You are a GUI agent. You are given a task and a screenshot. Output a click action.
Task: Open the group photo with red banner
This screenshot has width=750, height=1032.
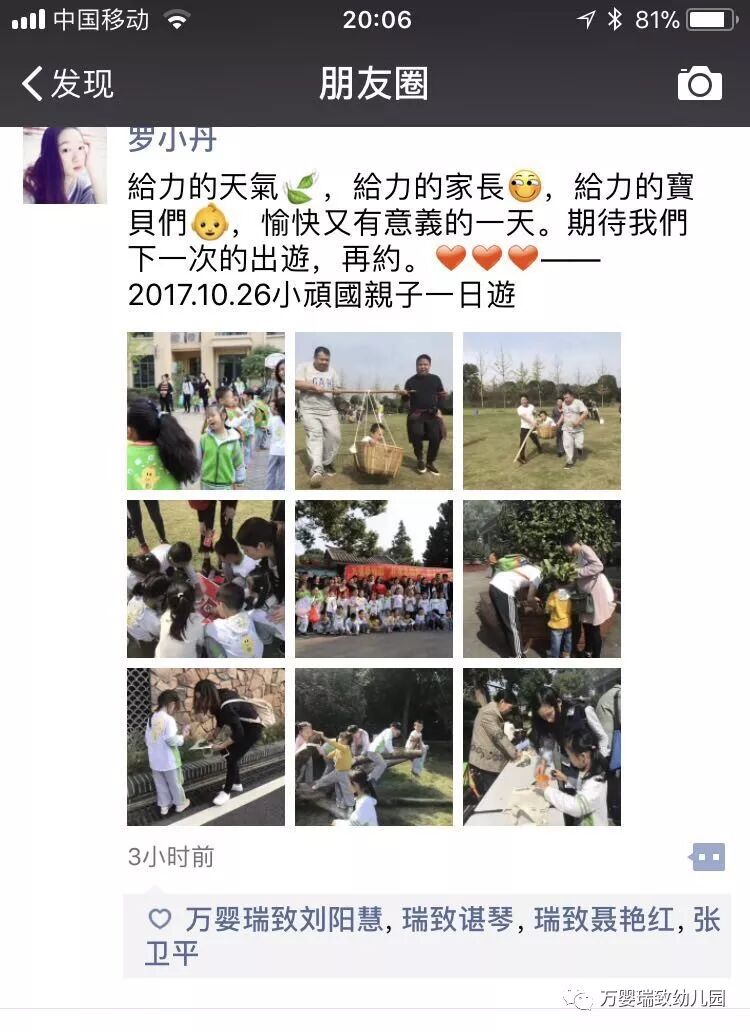pyautogui.click(x=374, y=579)
